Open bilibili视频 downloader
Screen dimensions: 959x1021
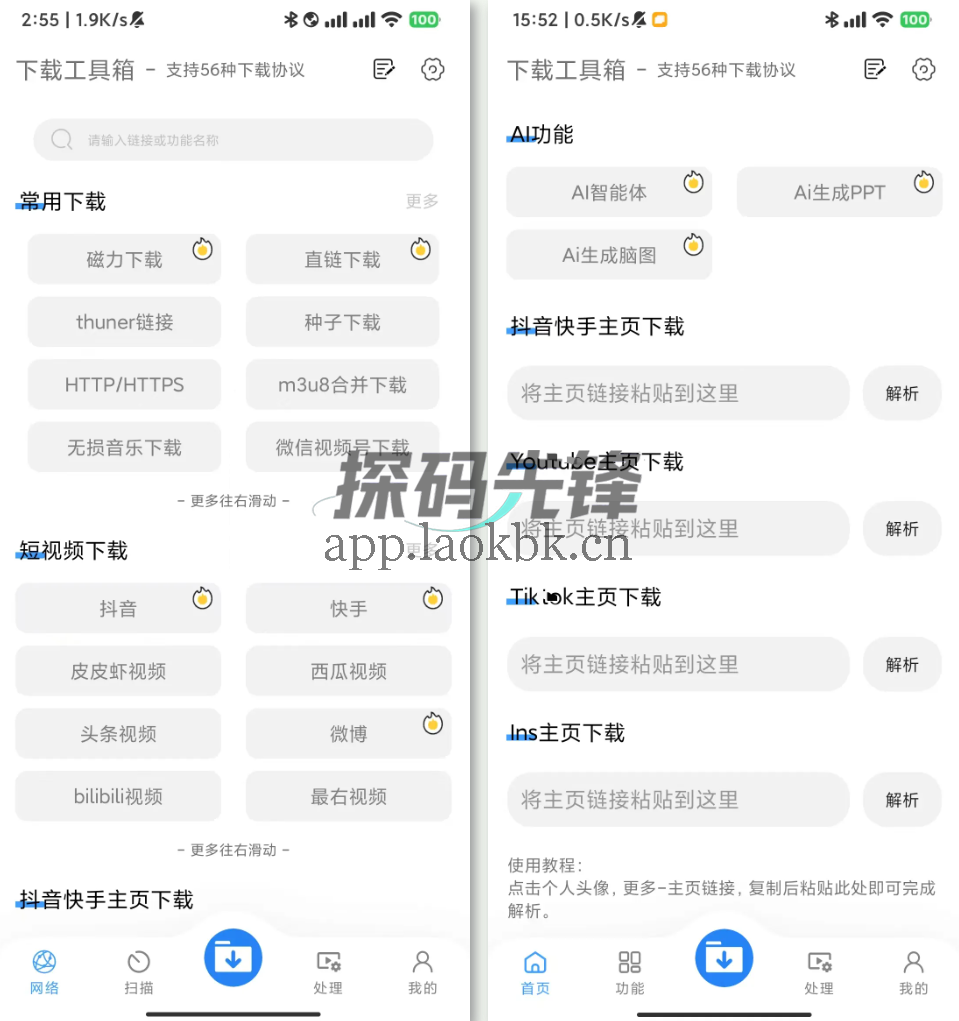118,796
